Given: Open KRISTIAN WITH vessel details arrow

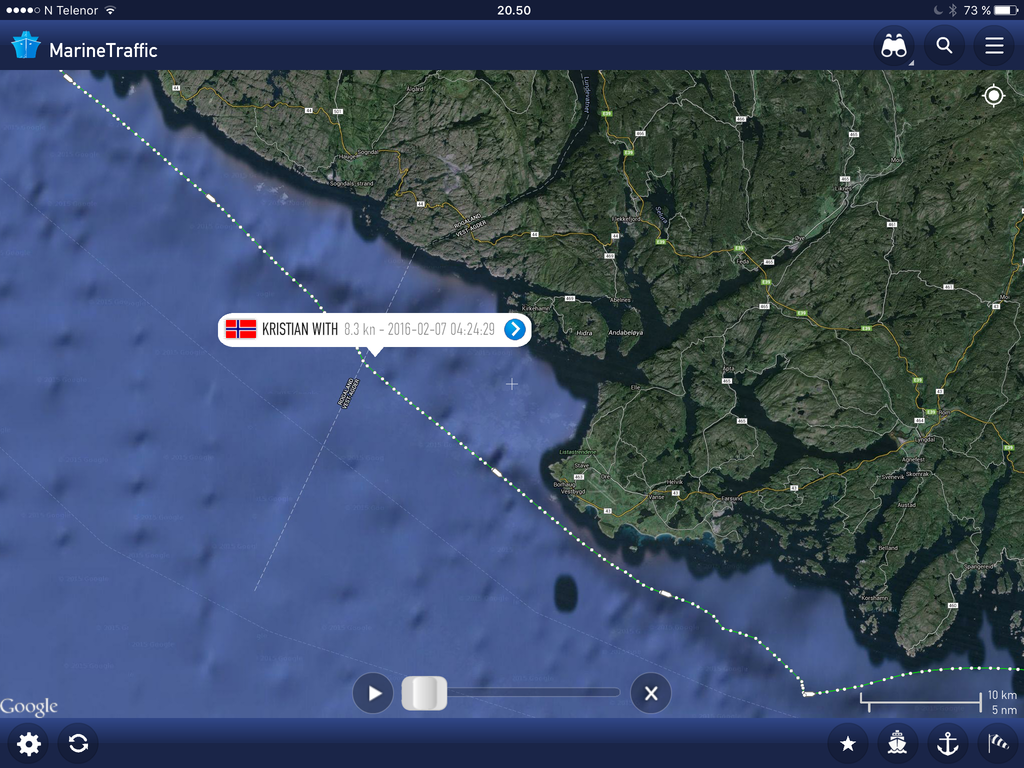Looking at the screenshot, I should pos(514,329).
